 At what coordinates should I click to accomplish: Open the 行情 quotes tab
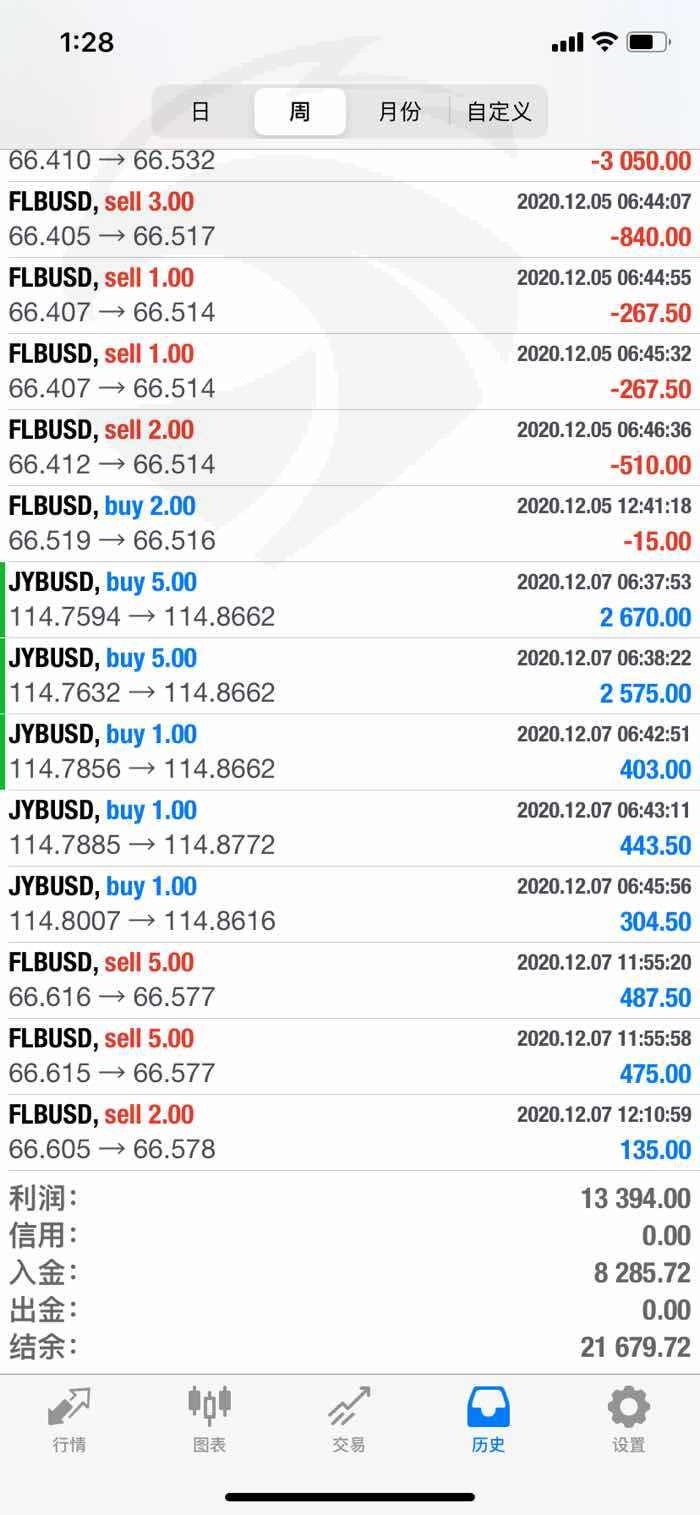(x=70, y=1419)
